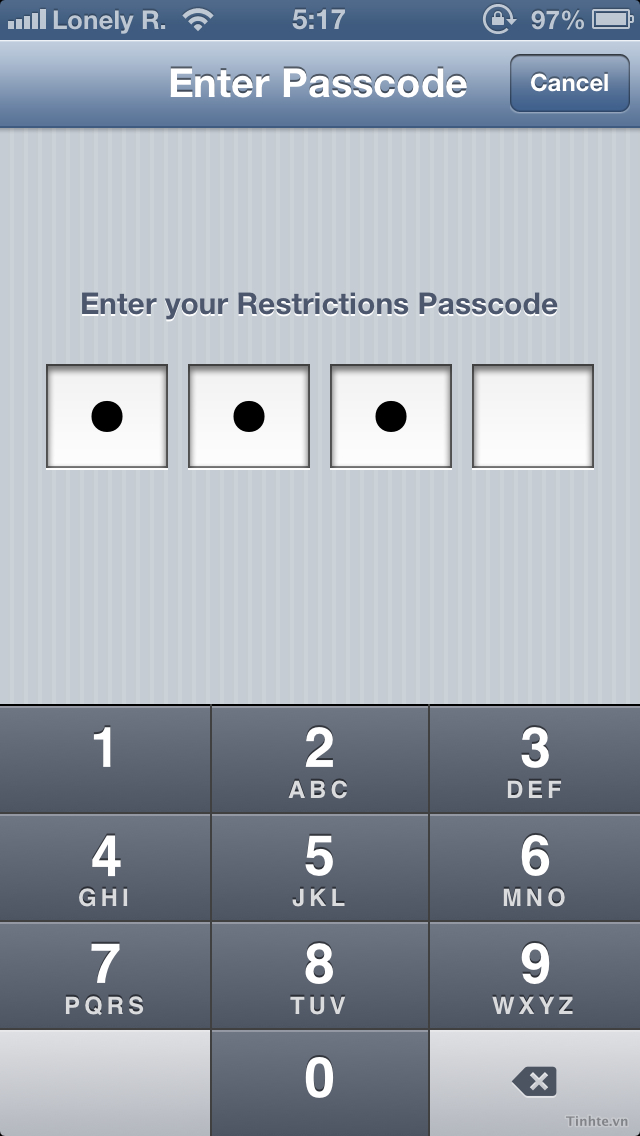This screenshot has width=640, height=1136.
Task: Enter digit 1 on the keypad
Action: coord(105,759)
